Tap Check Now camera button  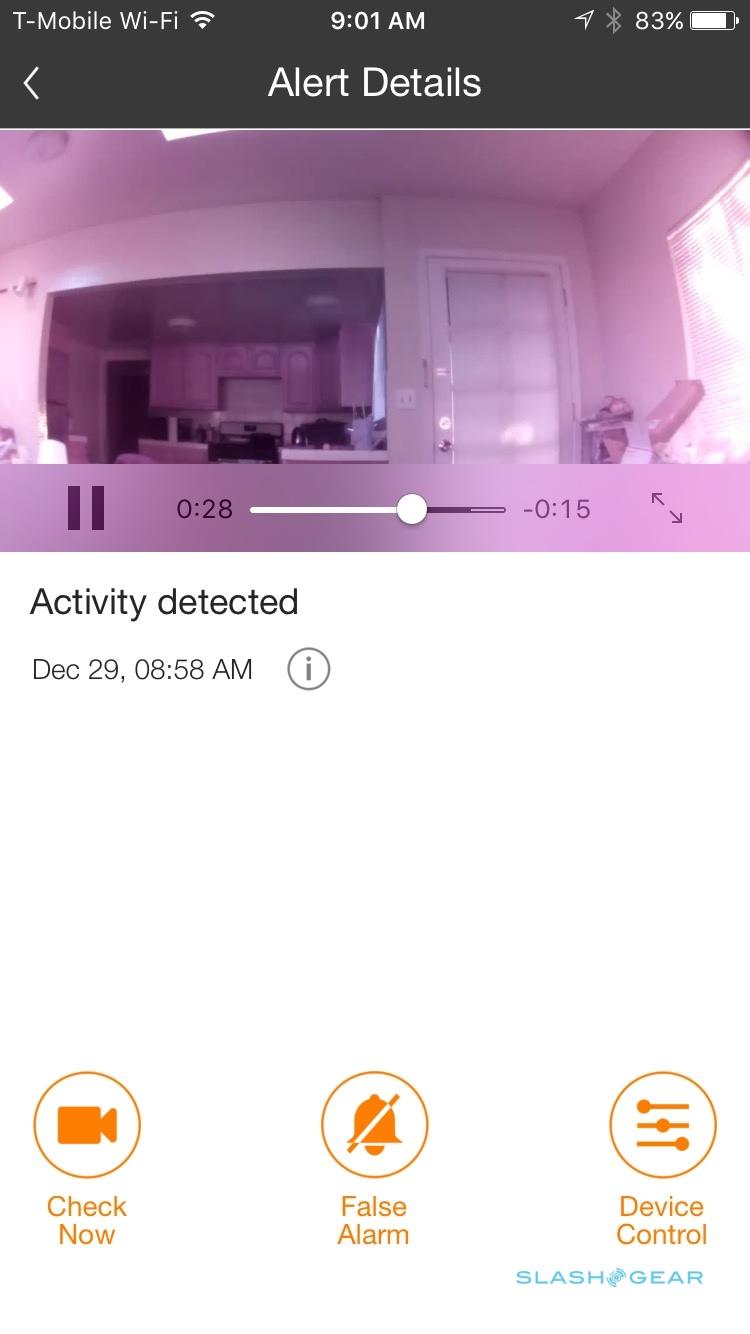[x=87, y=1126]
